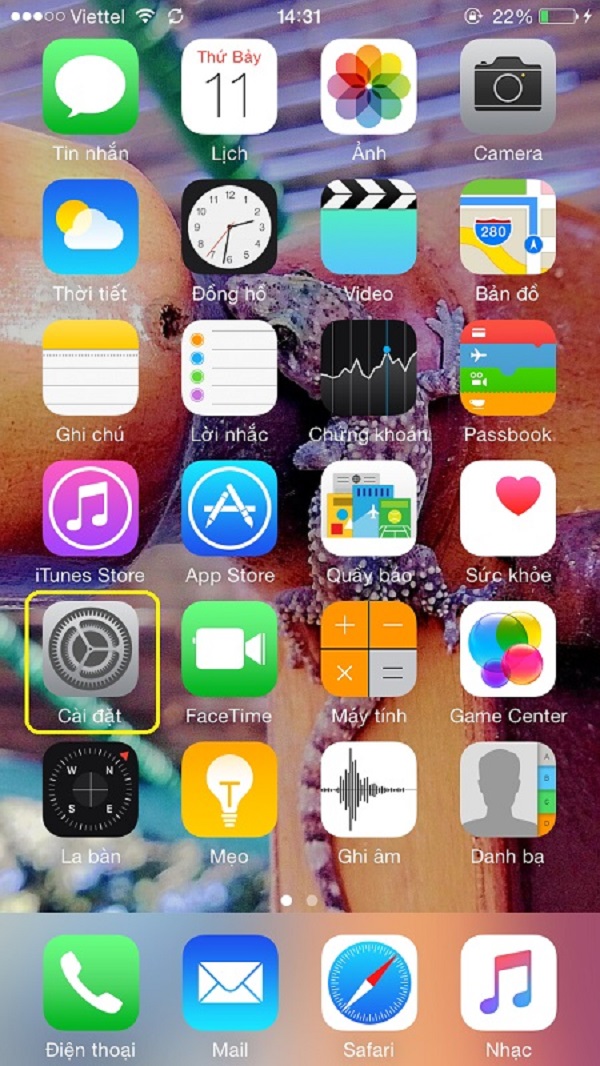Viewport: 600px width, 1066px height.
Task: Open the App Store
Action: coord(229,508)
